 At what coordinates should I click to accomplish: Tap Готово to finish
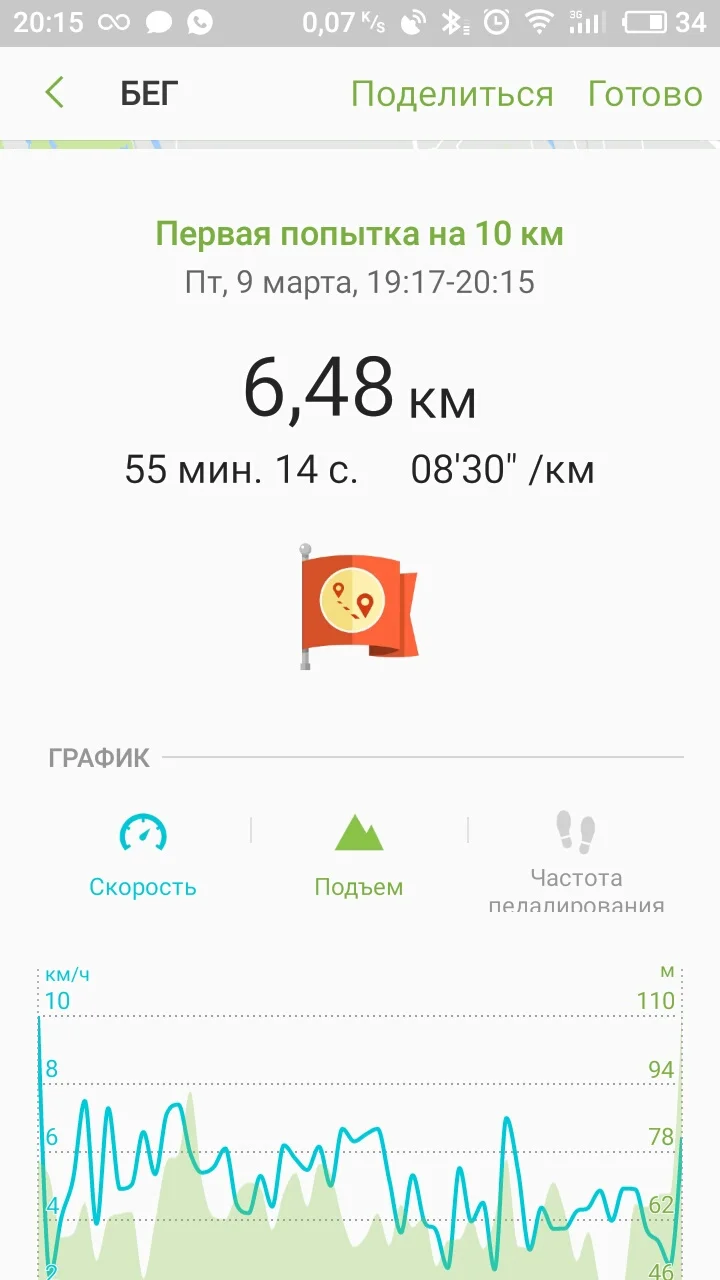point(645,94)
